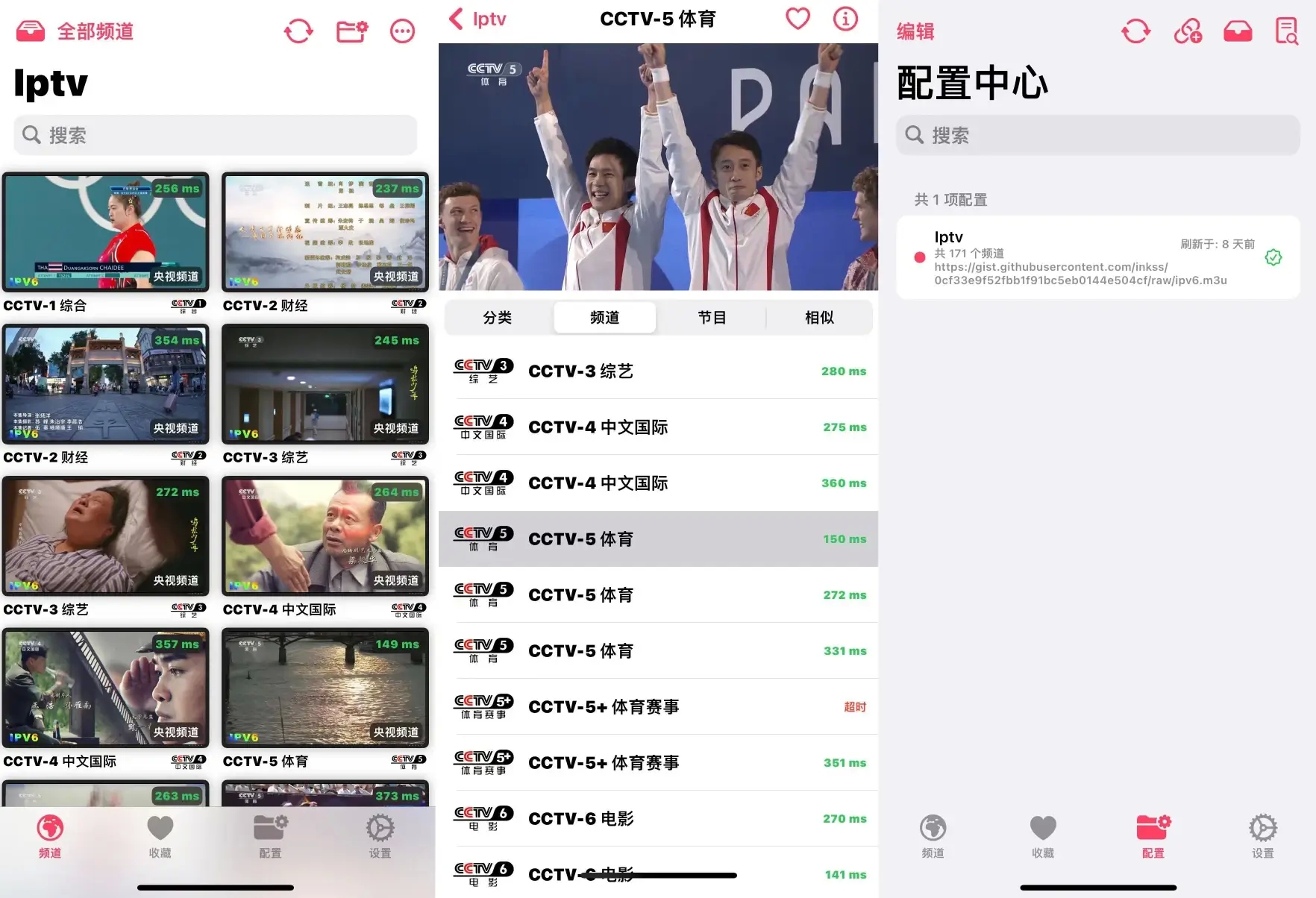The width and height of the screenshot is (1316, 898).
Task: Play CCTV-3 综艺 with 280 ms latency
Action: pyautogui.click(x=658, y=371)
